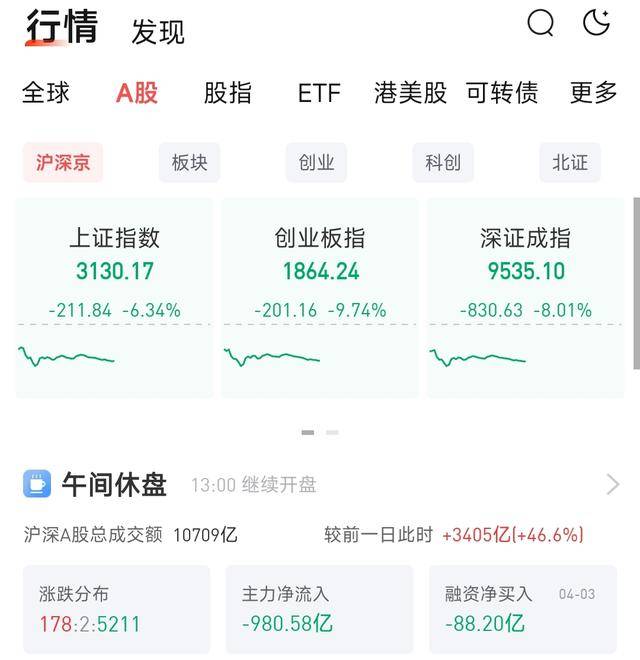Open the 深证成指 index card
Image resolution: width=640 pixels, height=660 pixels.
pyautogui.click(x=525, y=297)
